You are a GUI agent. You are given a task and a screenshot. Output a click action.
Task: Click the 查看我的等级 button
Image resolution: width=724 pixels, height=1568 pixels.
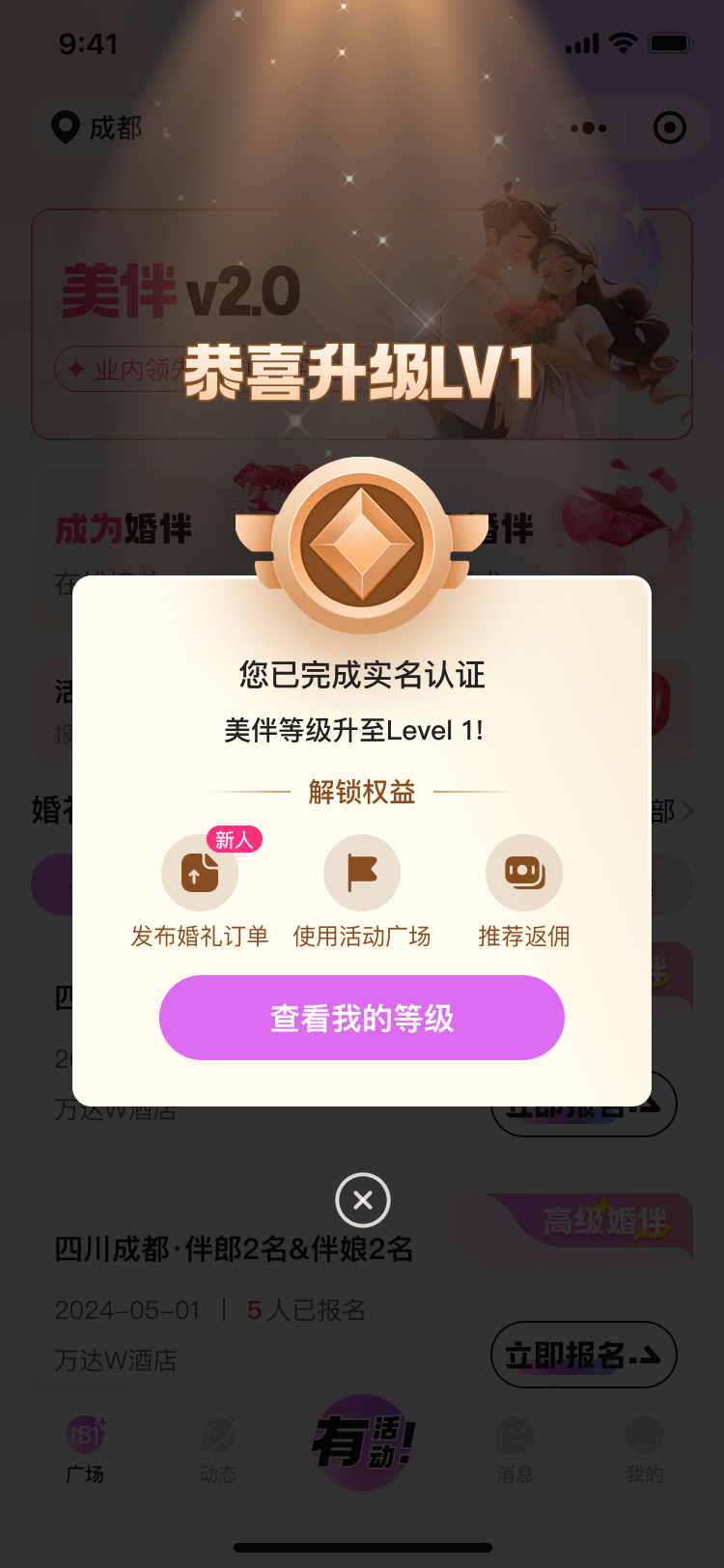pos(362,1018)
